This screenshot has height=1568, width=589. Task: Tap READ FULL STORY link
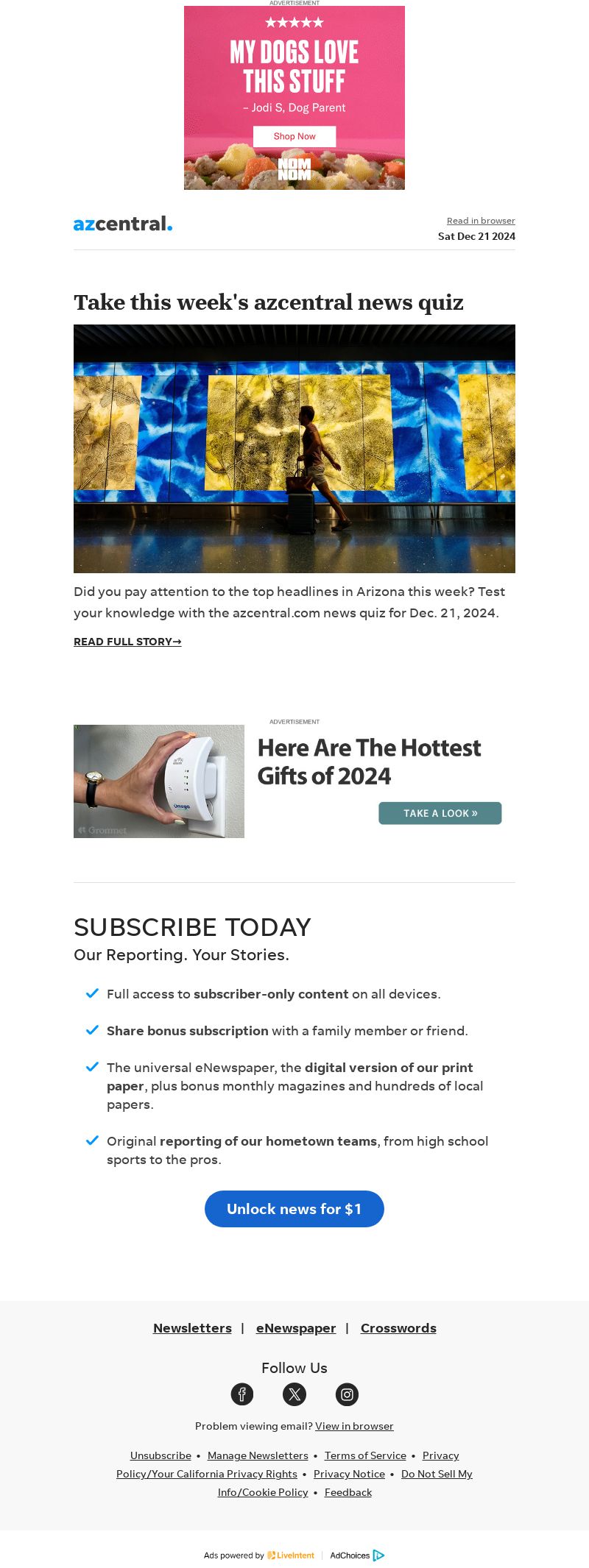(127, 642)
